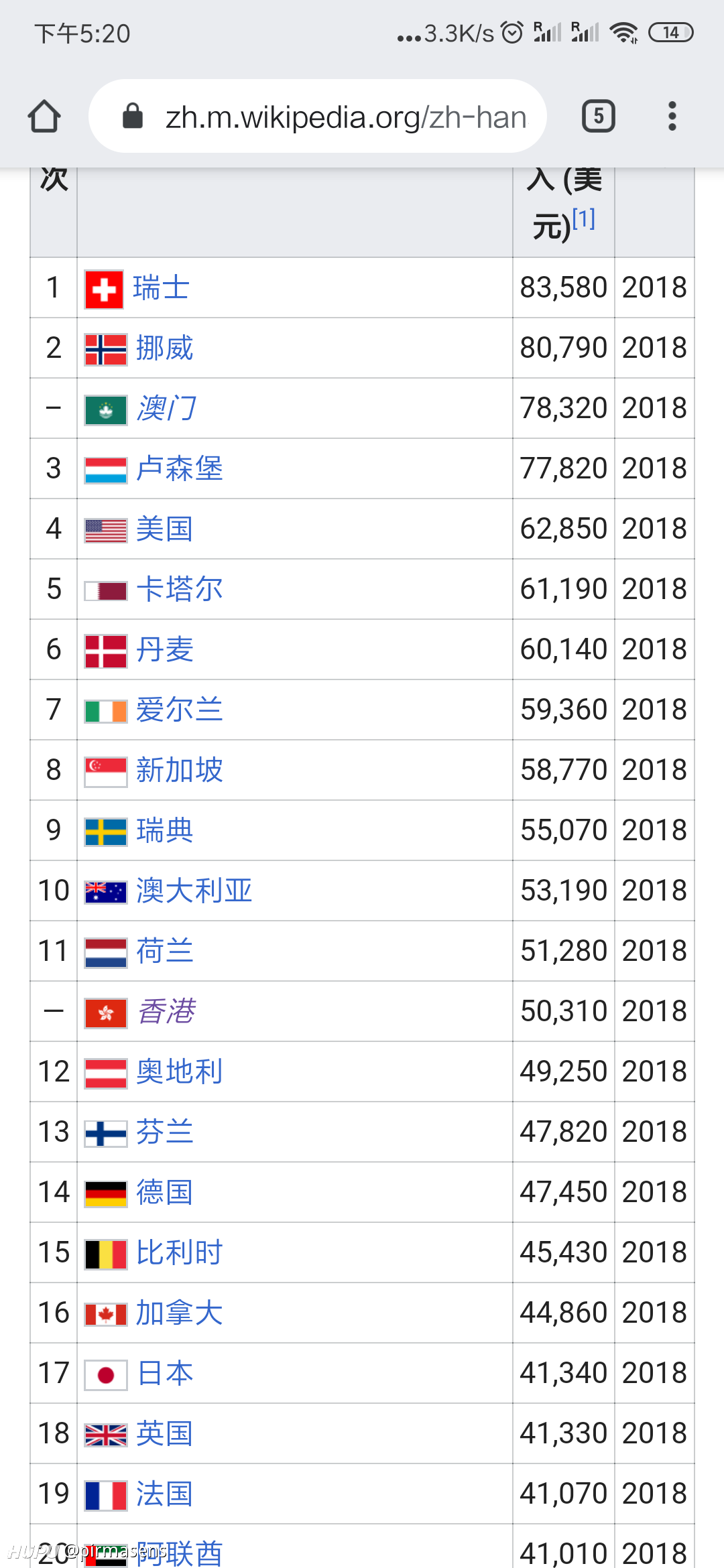Open the tab switcher showing 5
Screen dimensions: 724x1568
click(x=598, y=116)
